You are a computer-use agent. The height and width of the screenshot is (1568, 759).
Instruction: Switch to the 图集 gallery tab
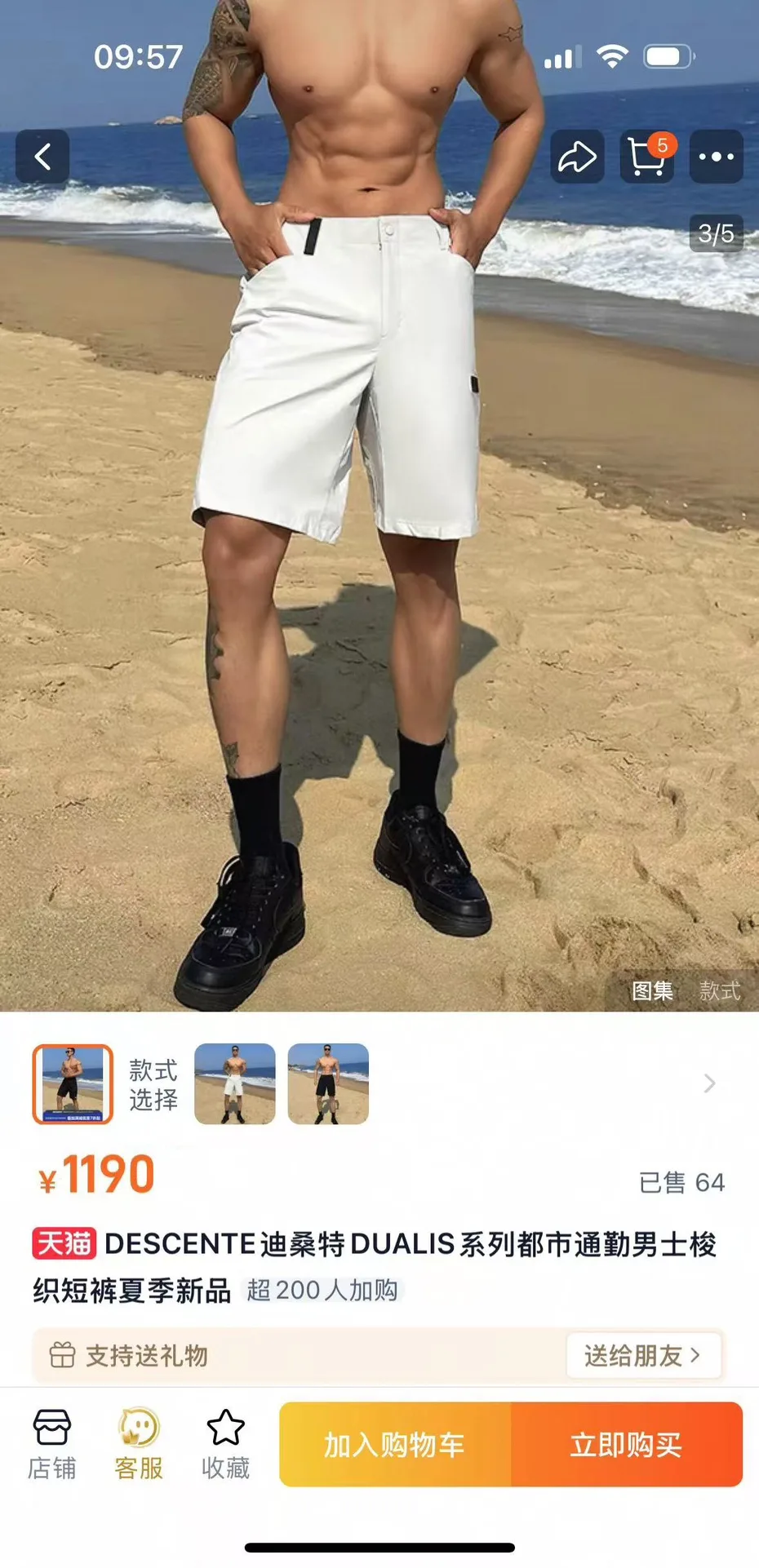[x=652, y=990]
